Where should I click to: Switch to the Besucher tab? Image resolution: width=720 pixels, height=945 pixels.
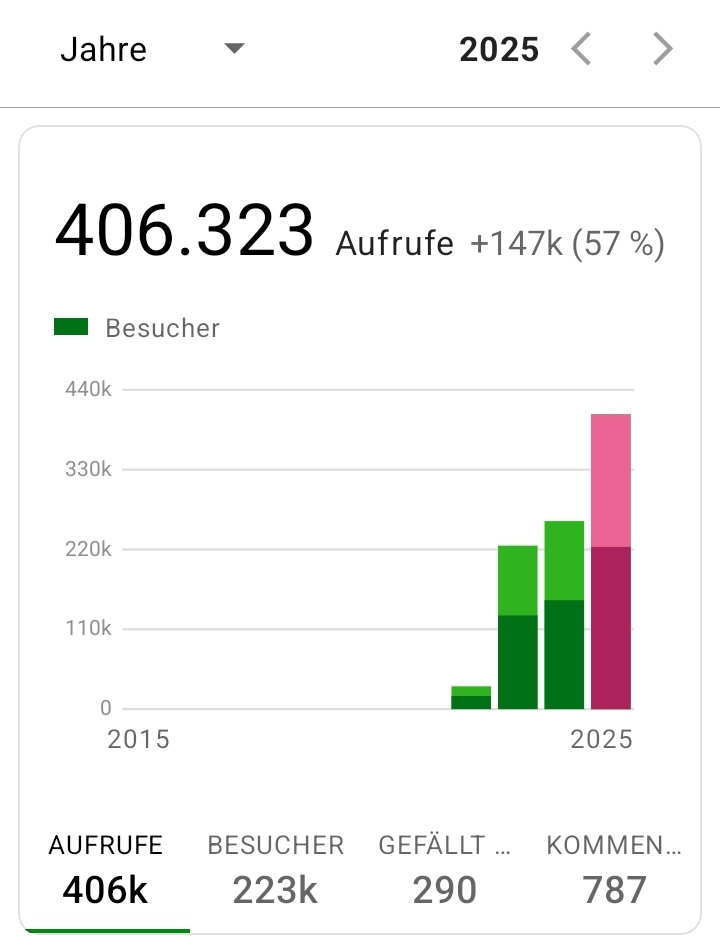point(275,868)
